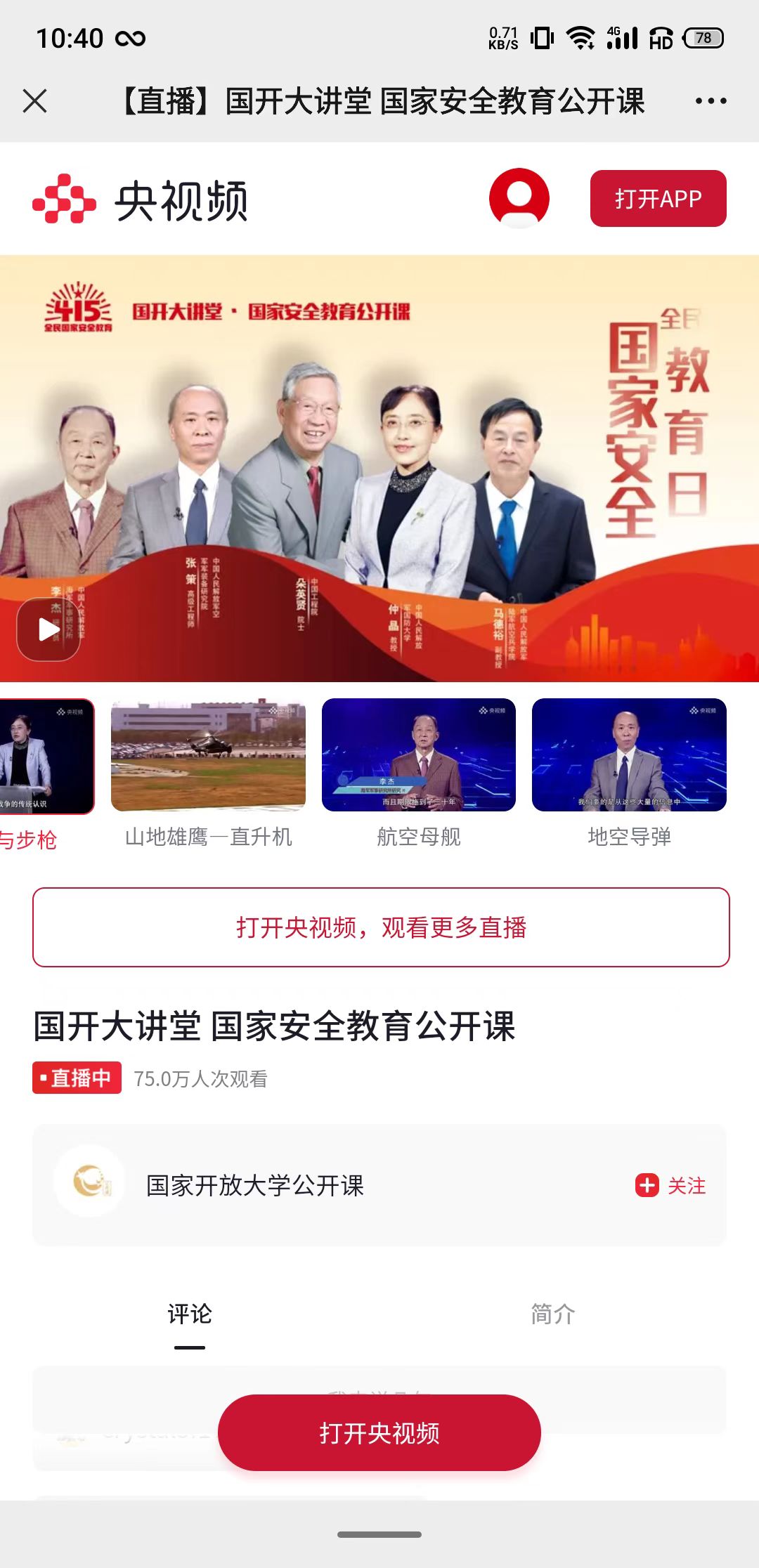Open the 山地雄鹰—直升机 video
This screenshot has height=1568, width=759.
pos(208,755)
